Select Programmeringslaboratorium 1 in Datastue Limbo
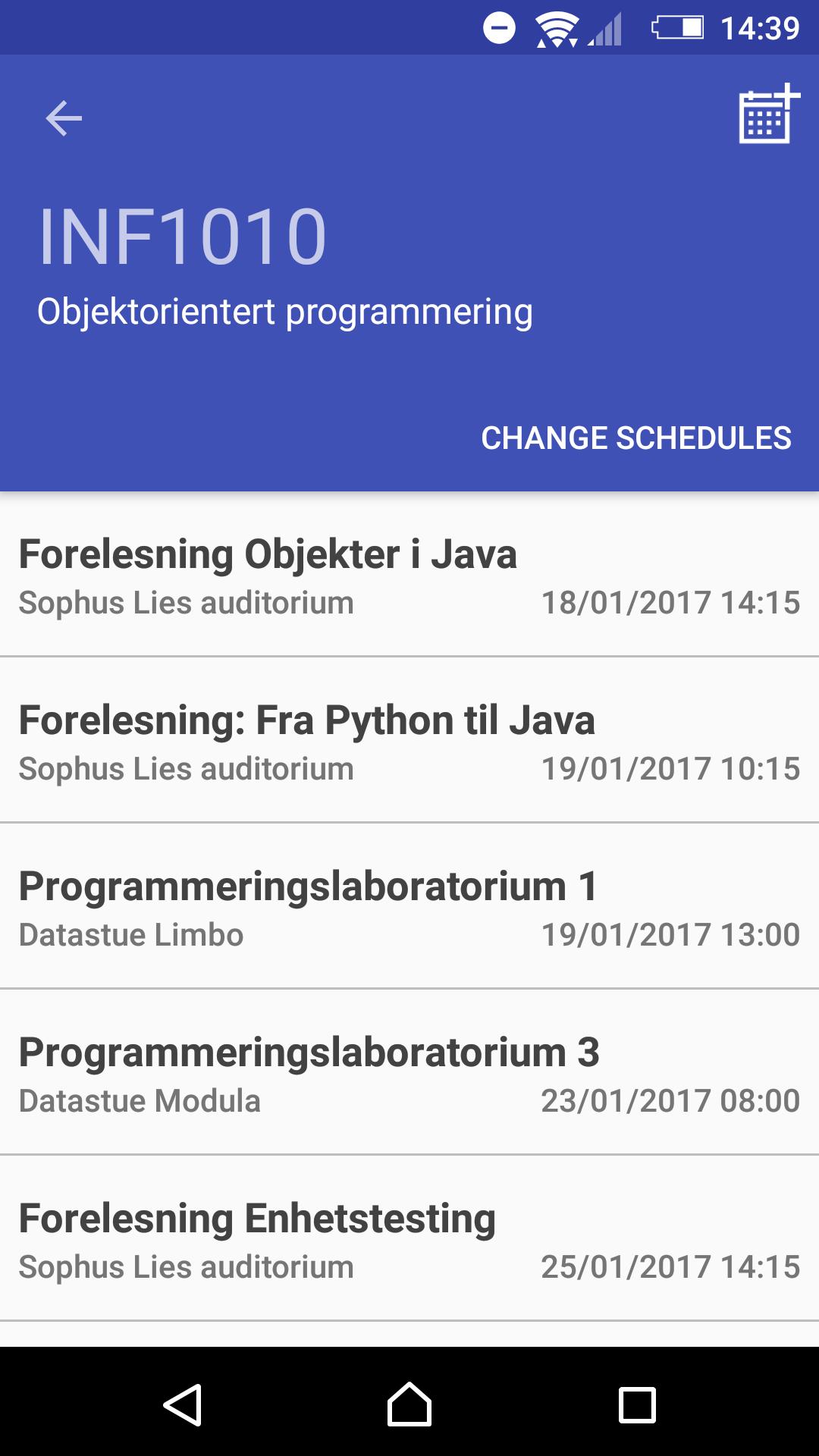 tap(409, 907)
